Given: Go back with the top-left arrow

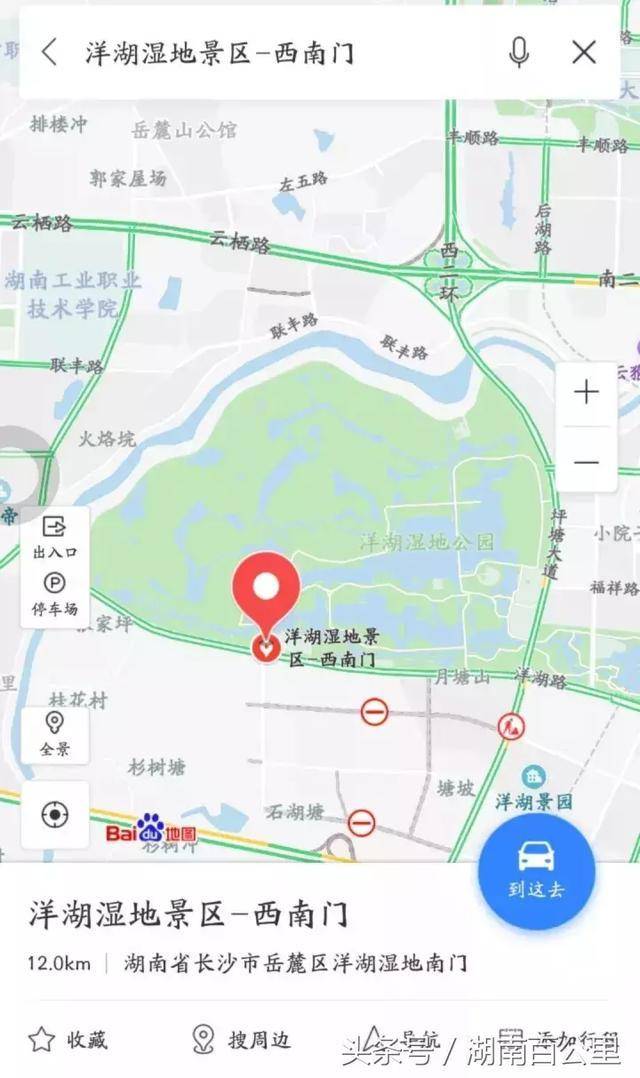Looking at the screenshot, I should point(49,53).
